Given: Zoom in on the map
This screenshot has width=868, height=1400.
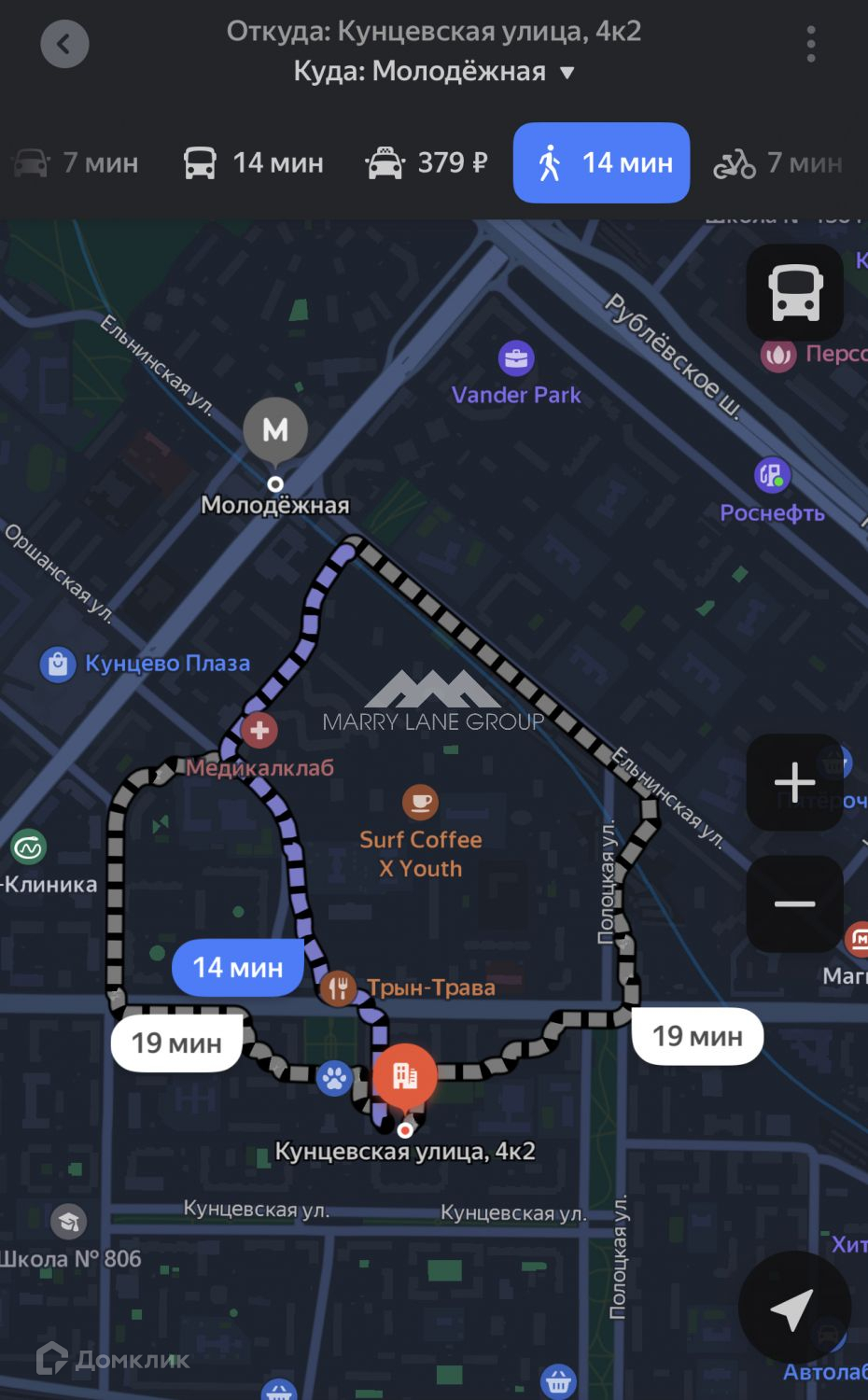Looking at the screenshot, I should 794,782.
